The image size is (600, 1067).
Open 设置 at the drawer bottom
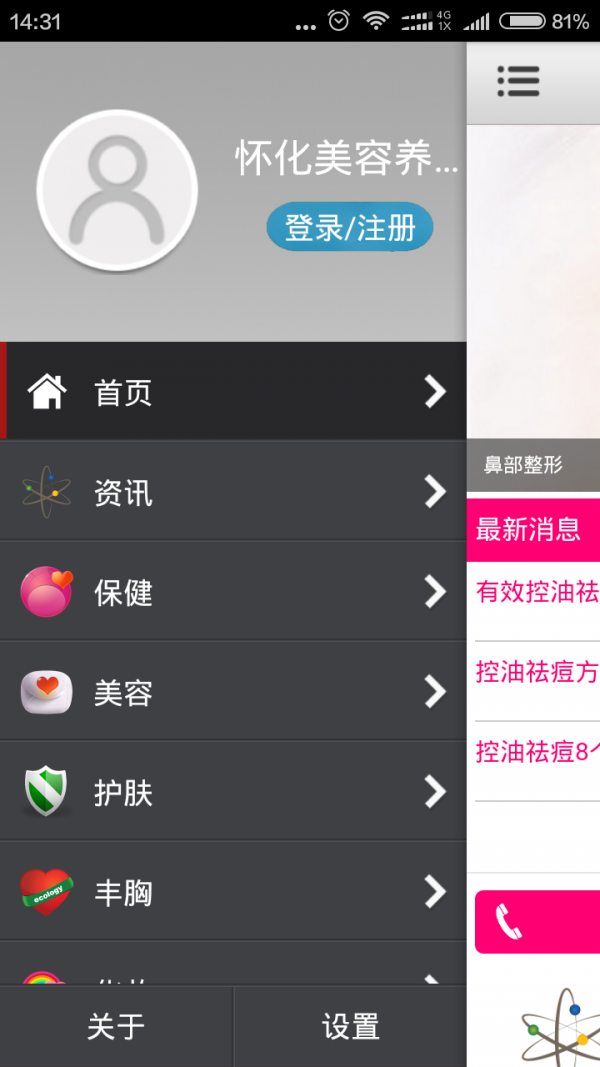pyautogui.click(x=350, y=1026)
